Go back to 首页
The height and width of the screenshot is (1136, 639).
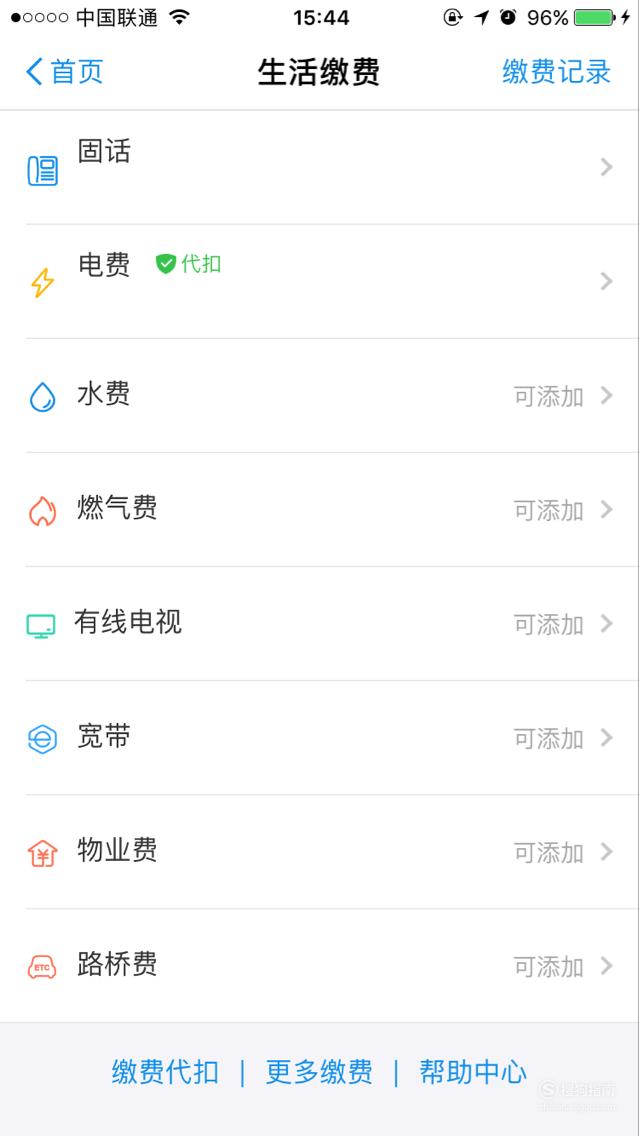point(64,72)
